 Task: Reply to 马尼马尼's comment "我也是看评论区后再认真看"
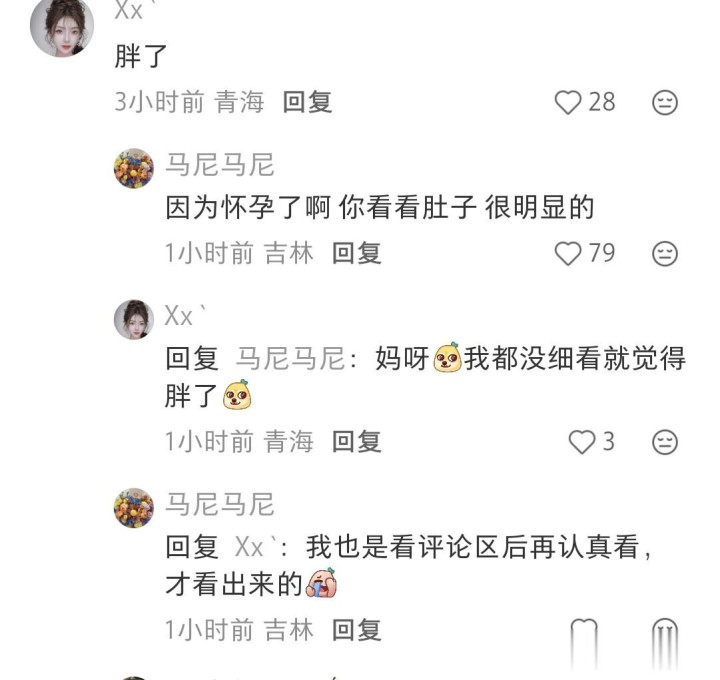click(x=357, y=630)
